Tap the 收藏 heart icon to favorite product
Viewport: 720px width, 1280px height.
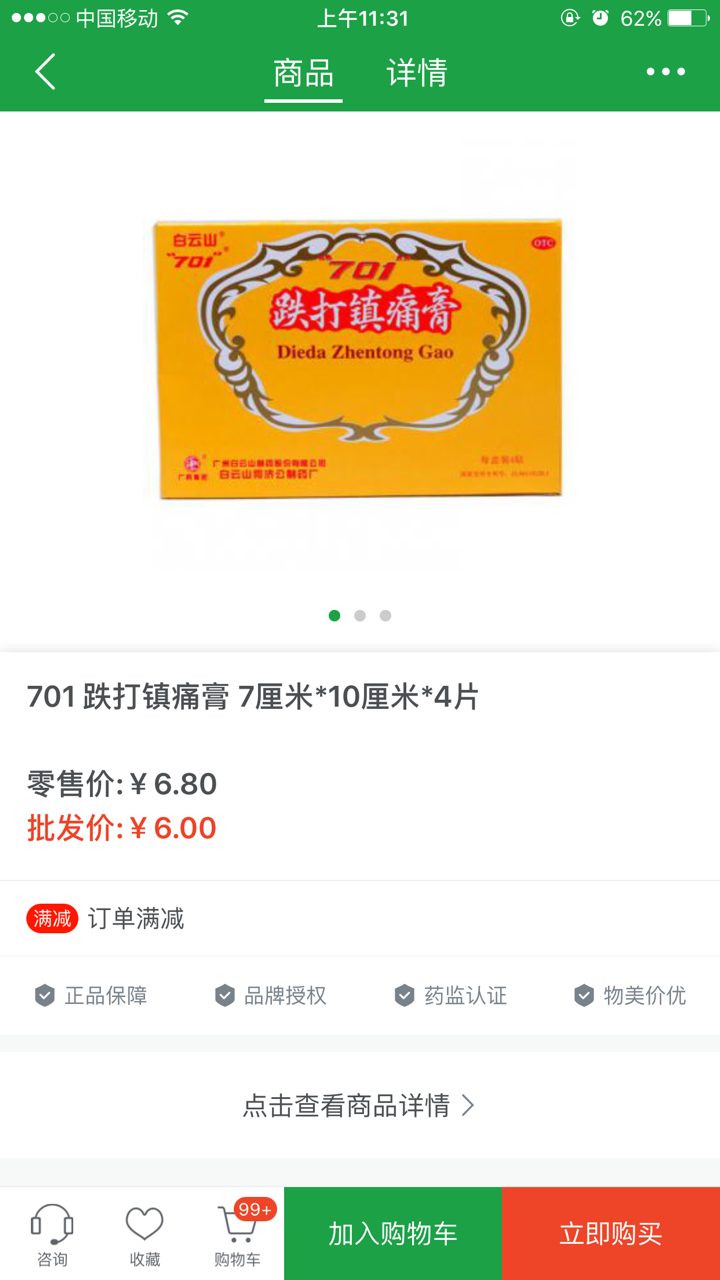coord(144,1232)
